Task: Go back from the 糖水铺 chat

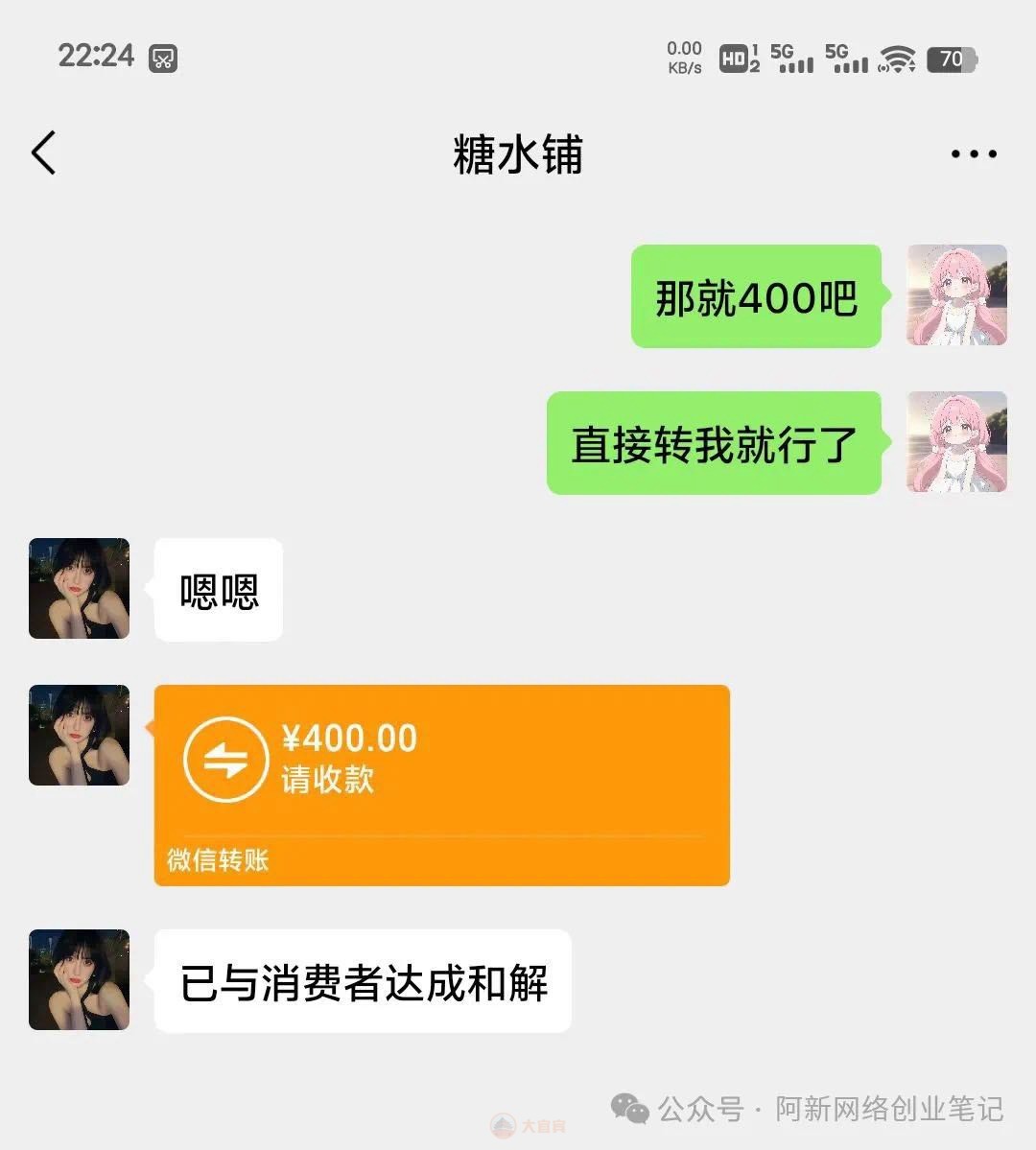Action: click(x=44, y=153)
